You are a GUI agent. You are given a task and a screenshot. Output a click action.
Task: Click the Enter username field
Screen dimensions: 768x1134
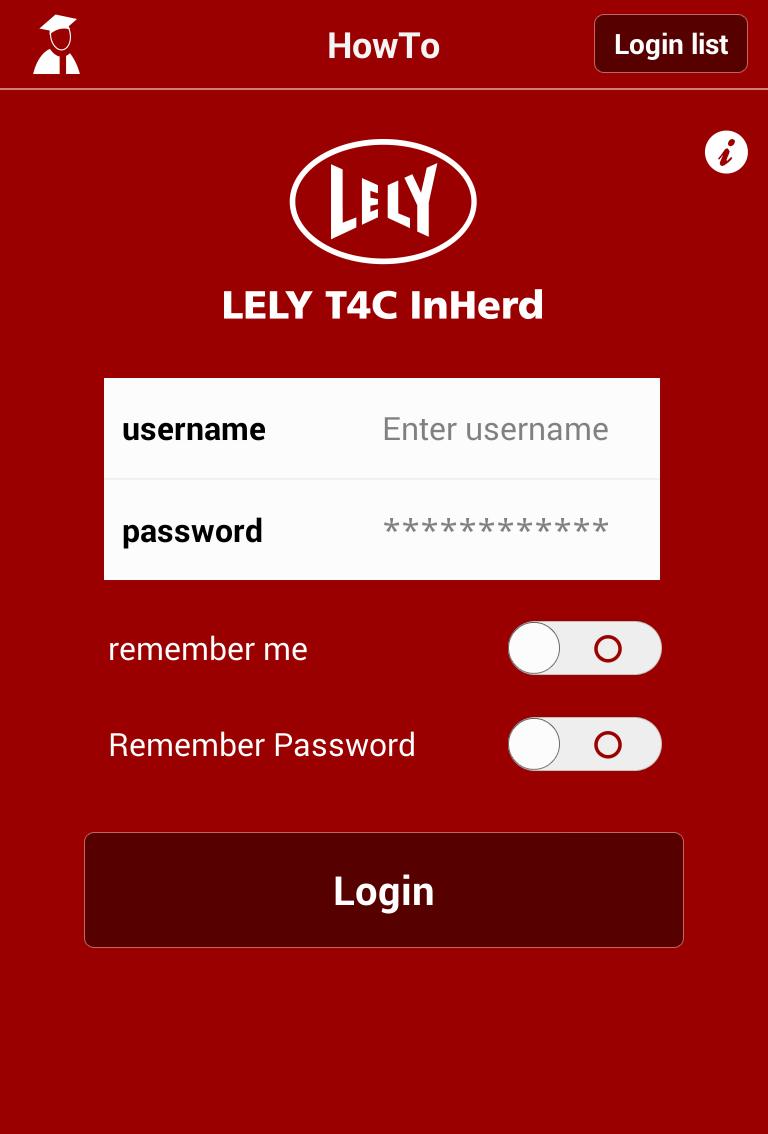495,428
